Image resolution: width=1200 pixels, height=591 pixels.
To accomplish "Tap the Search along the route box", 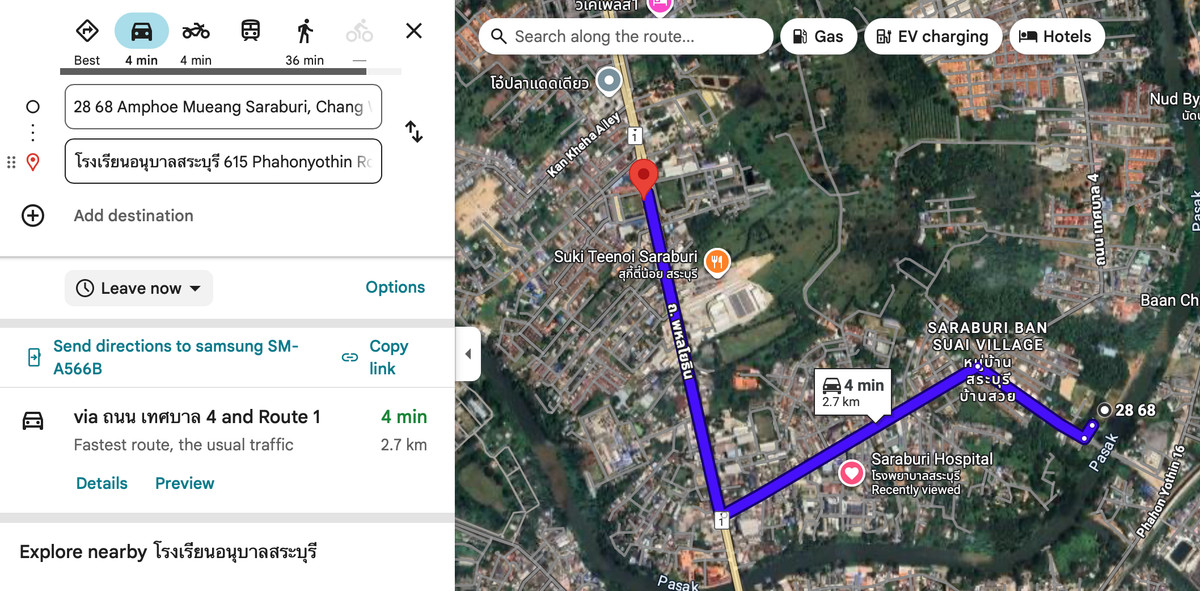I will [625, 37].
